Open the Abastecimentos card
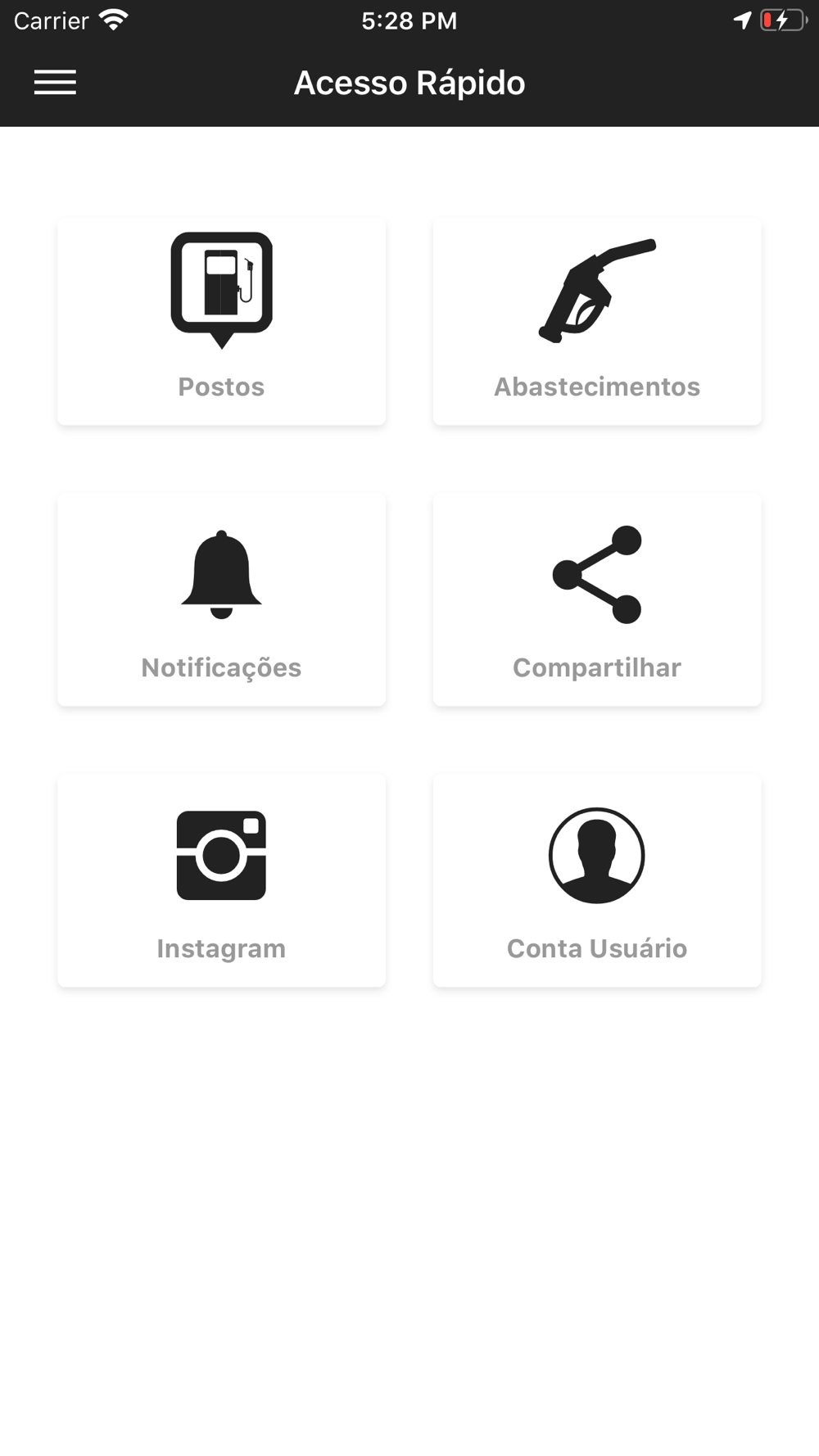Screen dimensions: 819x1456 597,321
